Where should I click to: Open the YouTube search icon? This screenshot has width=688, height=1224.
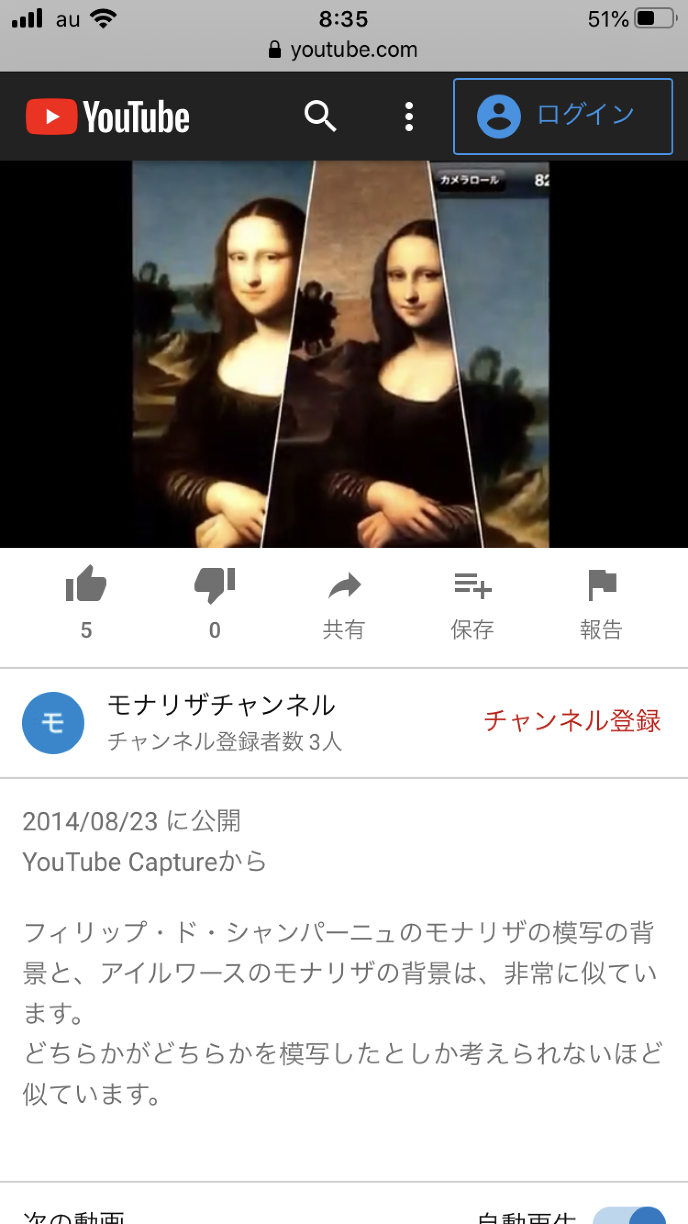(320, 117)
